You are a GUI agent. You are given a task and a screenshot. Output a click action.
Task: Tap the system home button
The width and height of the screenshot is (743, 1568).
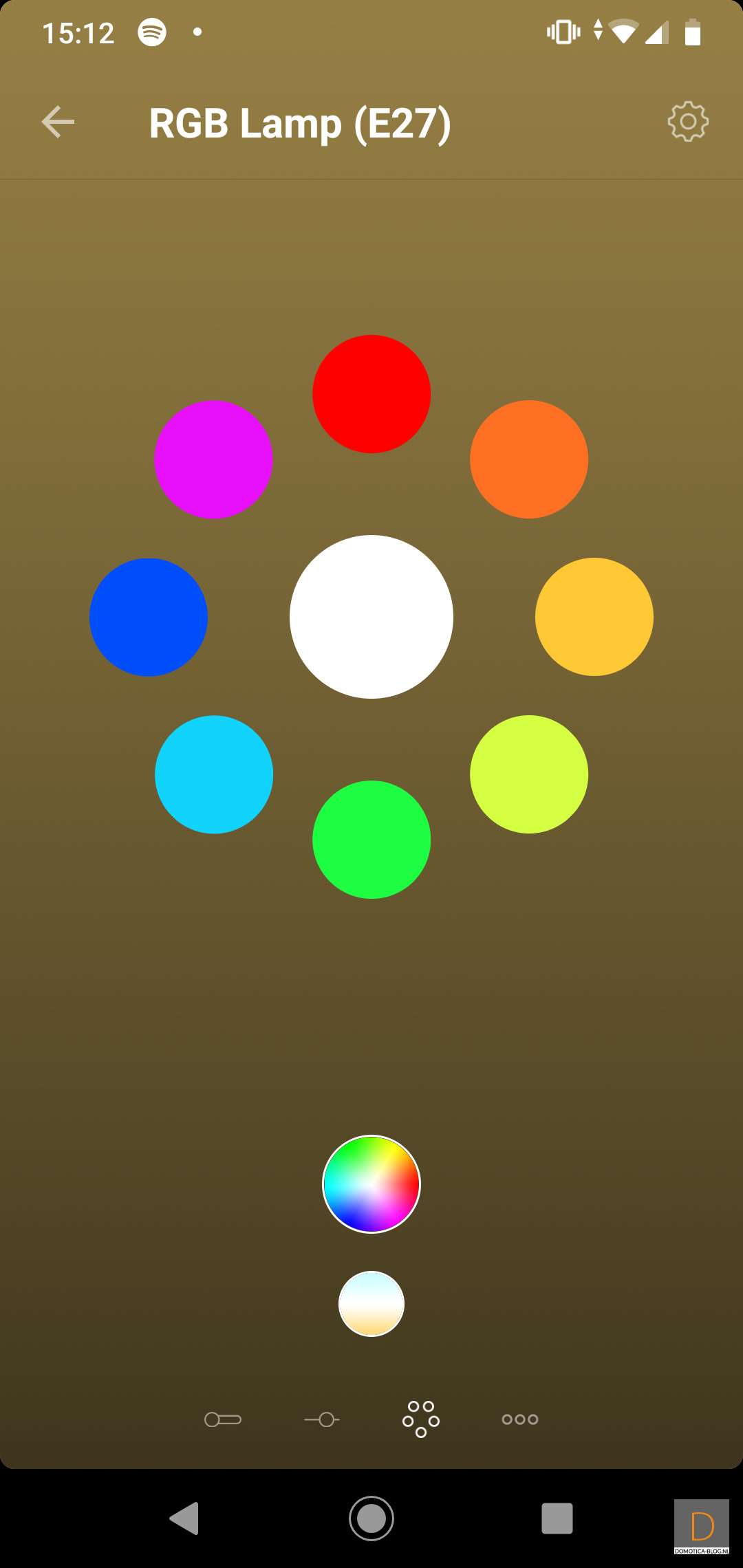[371, 1518]
